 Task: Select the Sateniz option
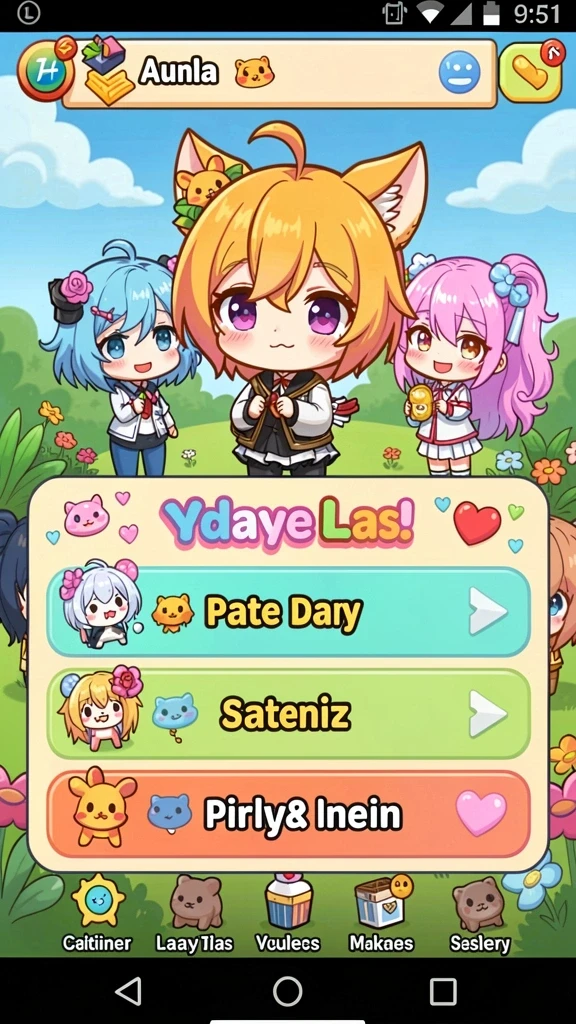288,714
